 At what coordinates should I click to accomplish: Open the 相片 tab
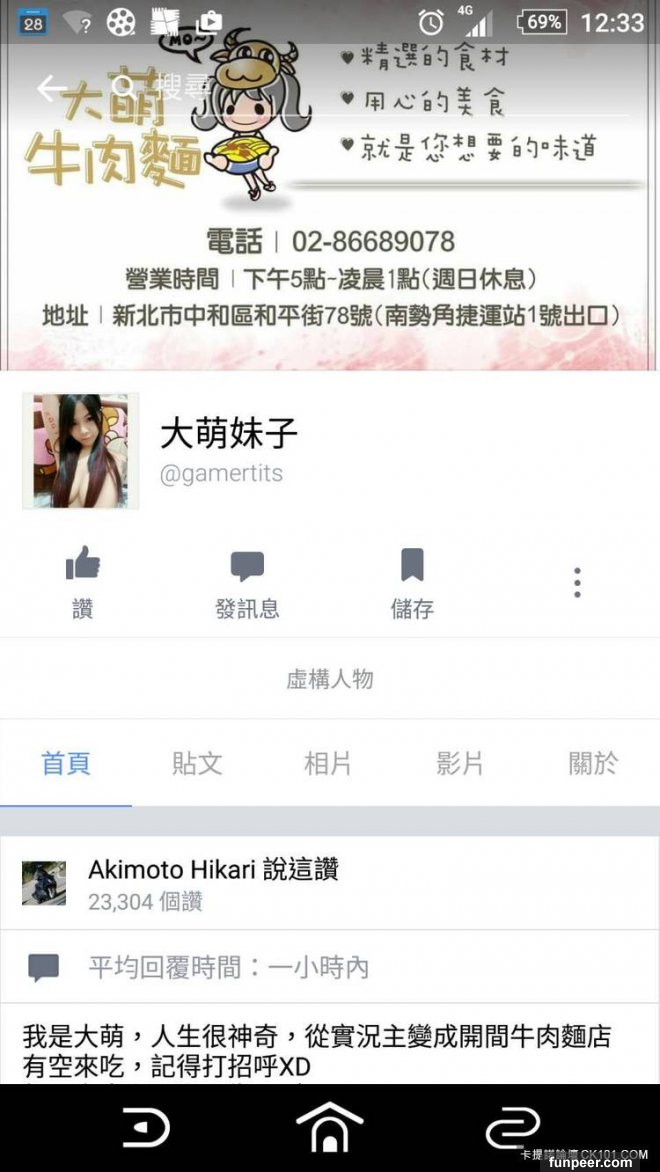click(328, 764)
